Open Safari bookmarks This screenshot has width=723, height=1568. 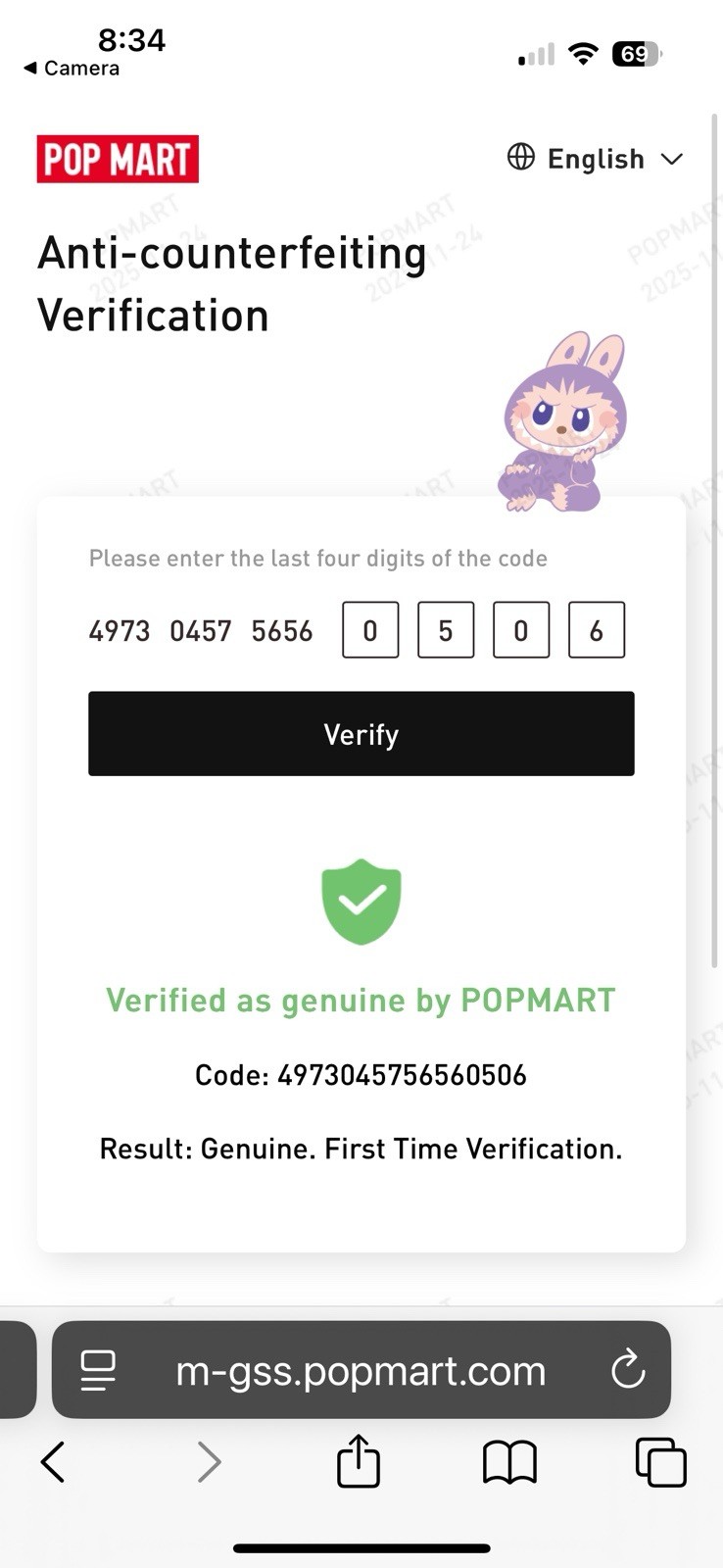(509, 1462)
